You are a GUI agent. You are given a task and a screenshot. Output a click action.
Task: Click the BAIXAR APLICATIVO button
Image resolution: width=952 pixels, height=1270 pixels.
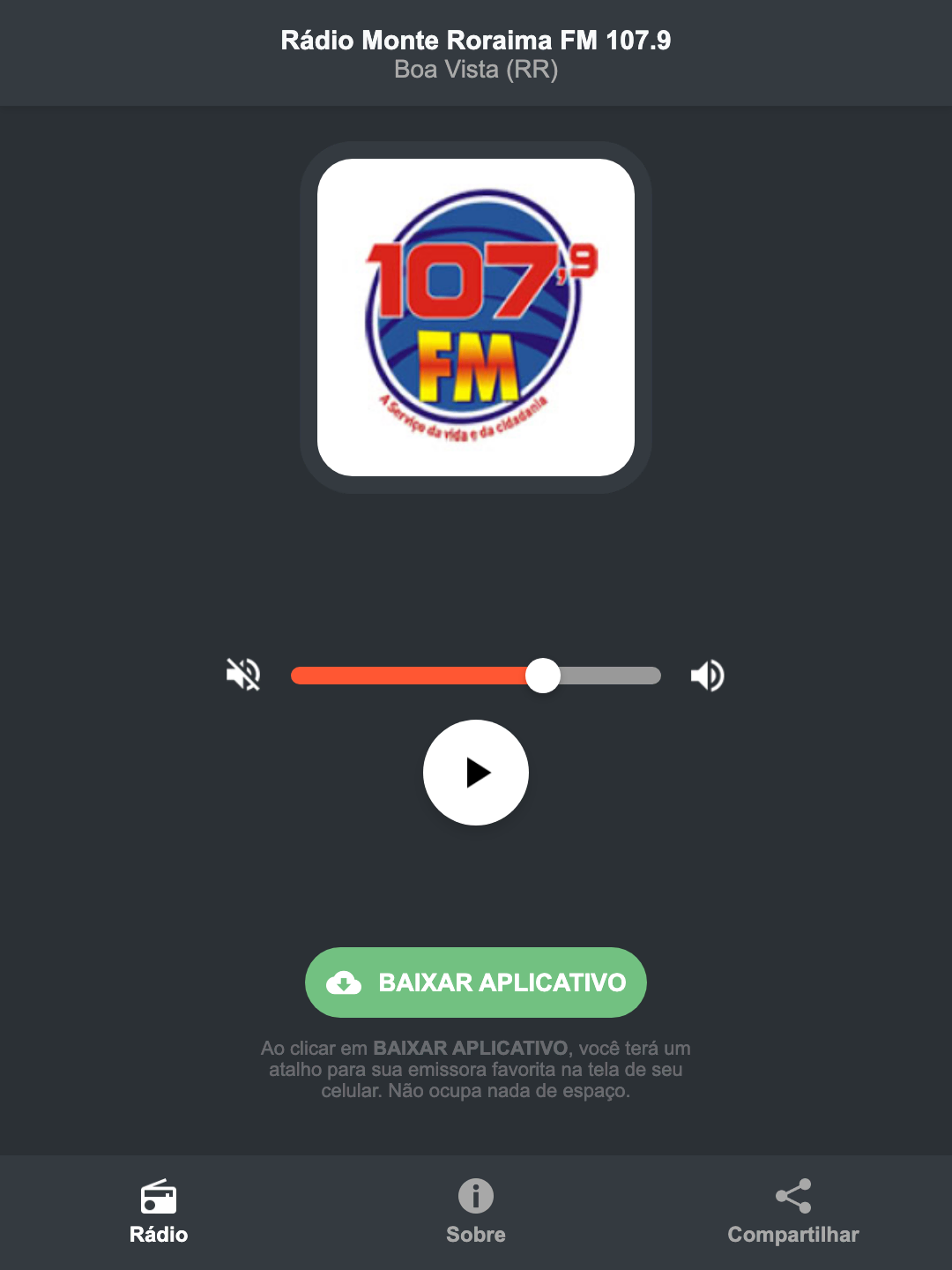click(x=476, y=982)
